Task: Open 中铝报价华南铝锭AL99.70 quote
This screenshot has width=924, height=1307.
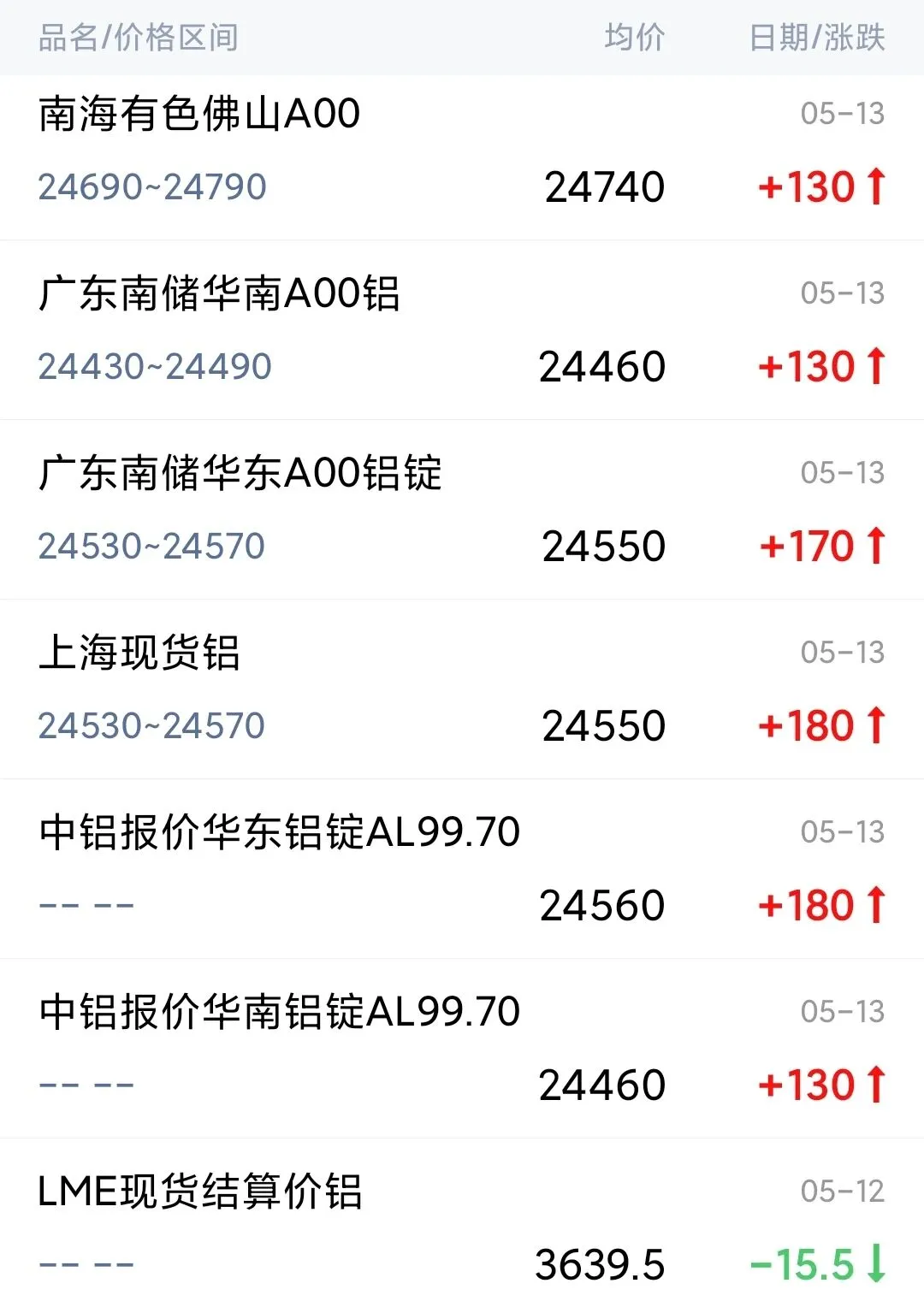Action: pos(462,1049)
